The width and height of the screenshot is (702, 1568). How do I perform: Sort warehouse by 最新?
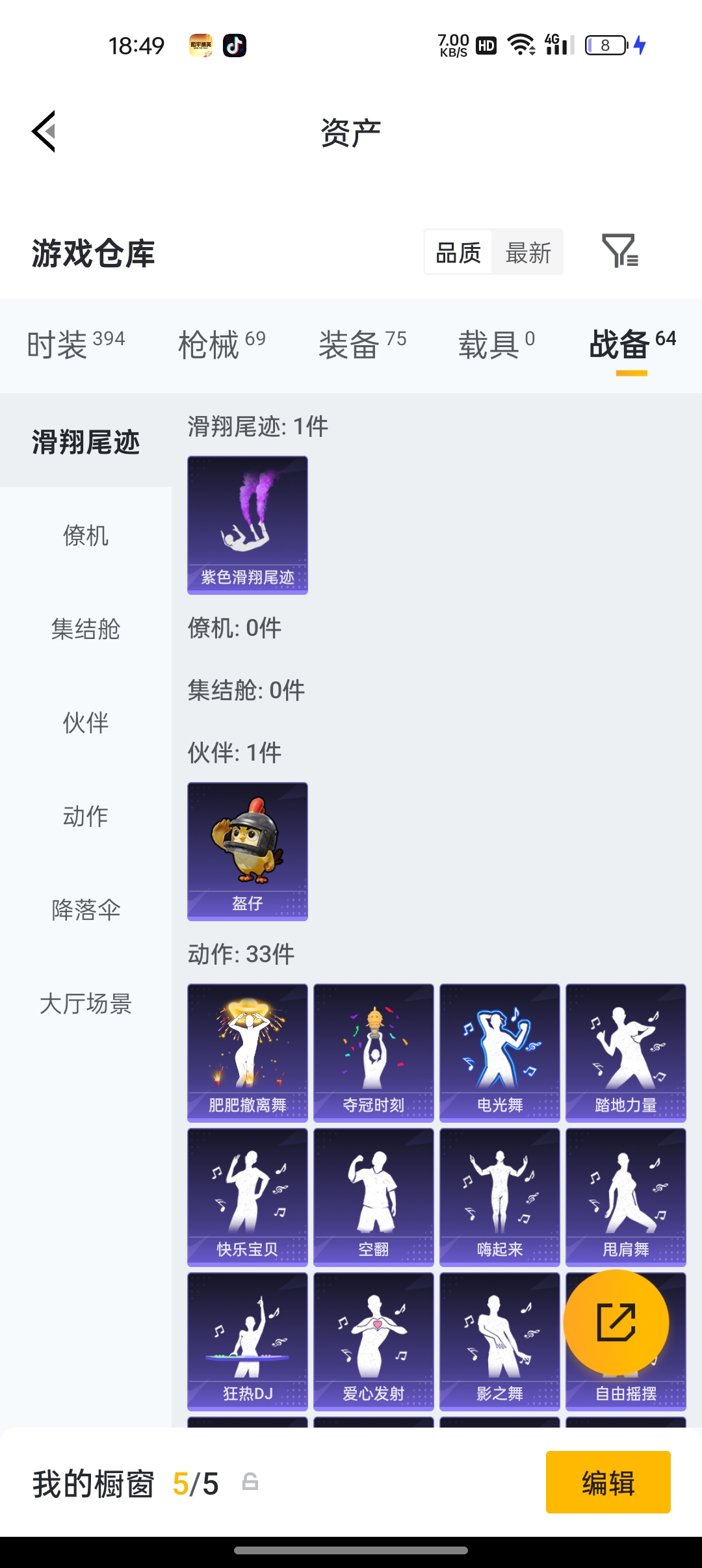528,252
